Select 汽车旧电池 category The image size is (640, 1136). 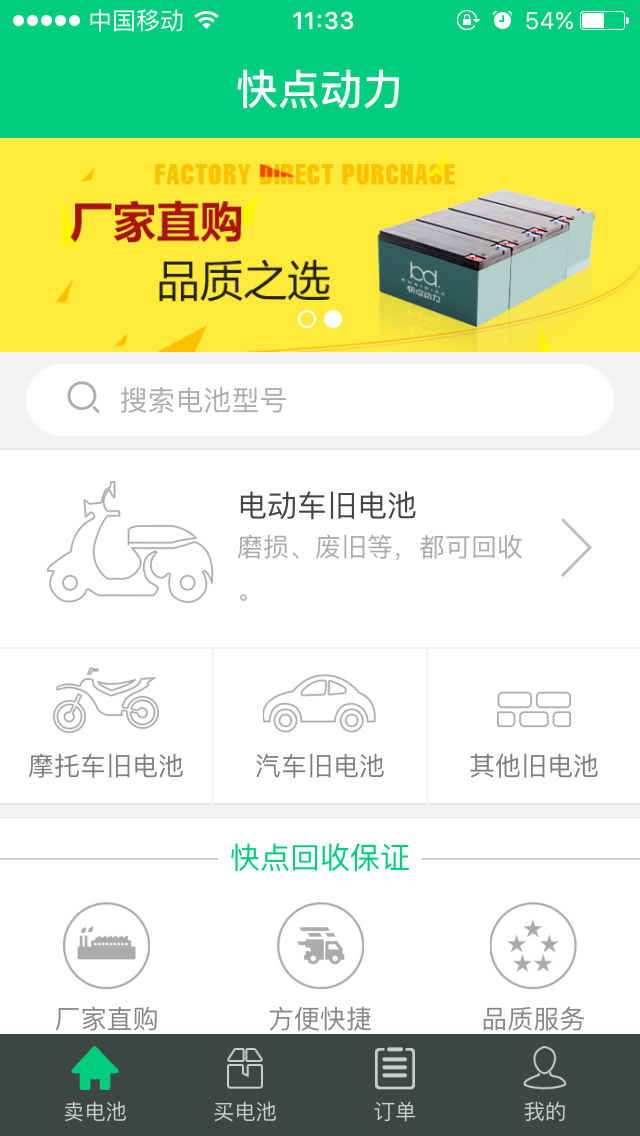pos(320,725)
